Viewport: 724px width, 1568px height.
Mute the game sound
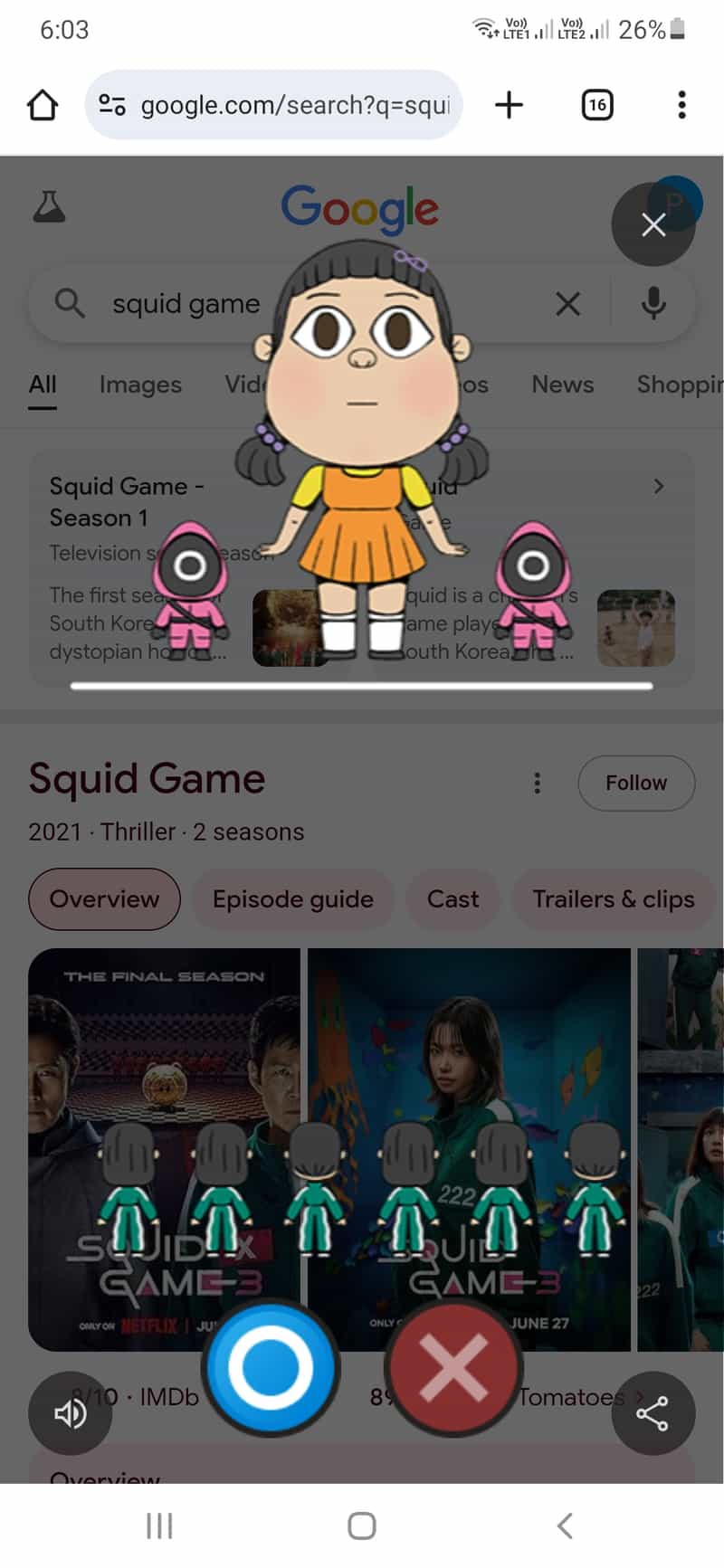[70, 1412]
